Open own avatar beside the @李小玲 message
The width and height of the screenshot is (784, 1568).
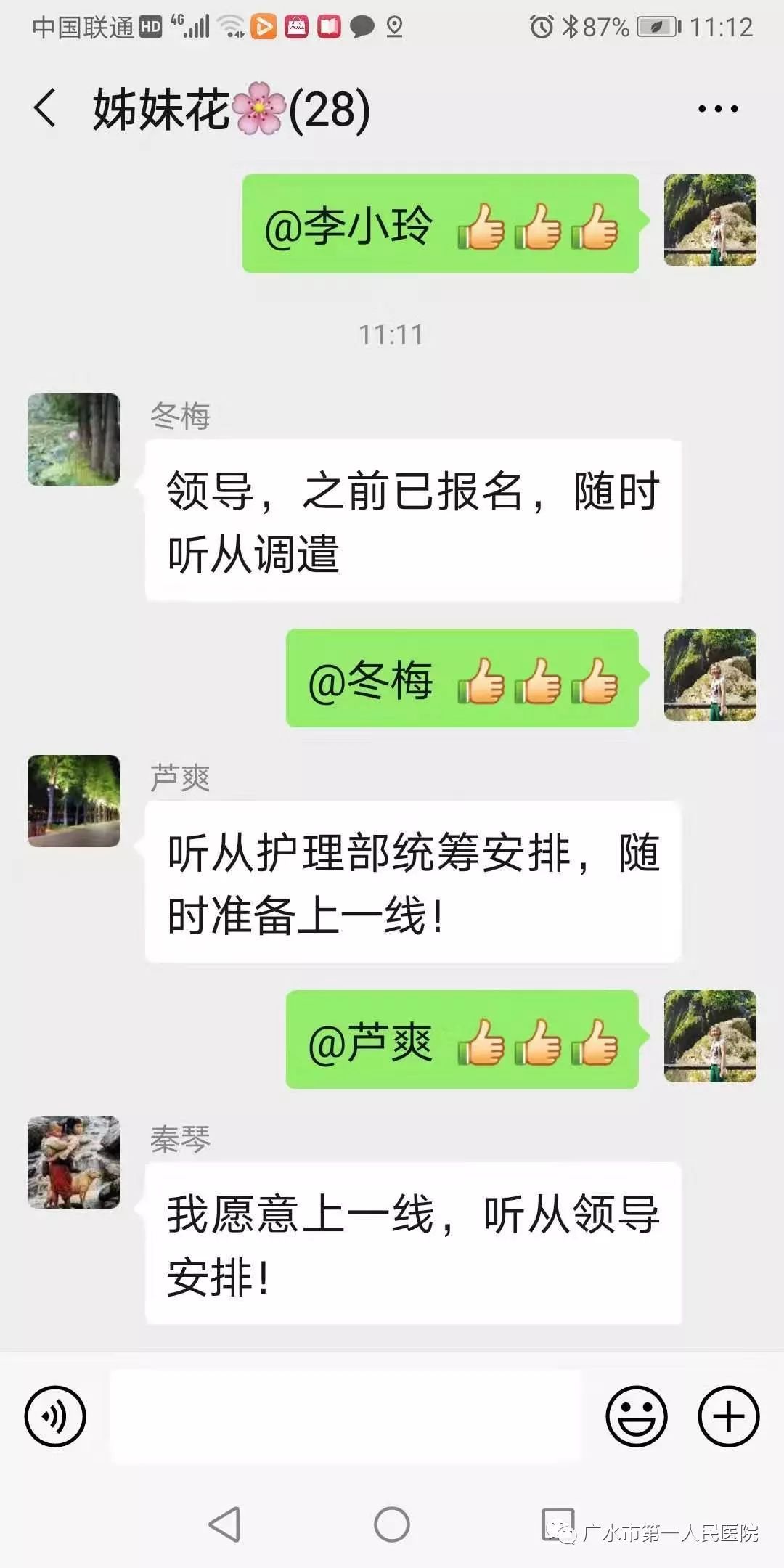point(710,221)
